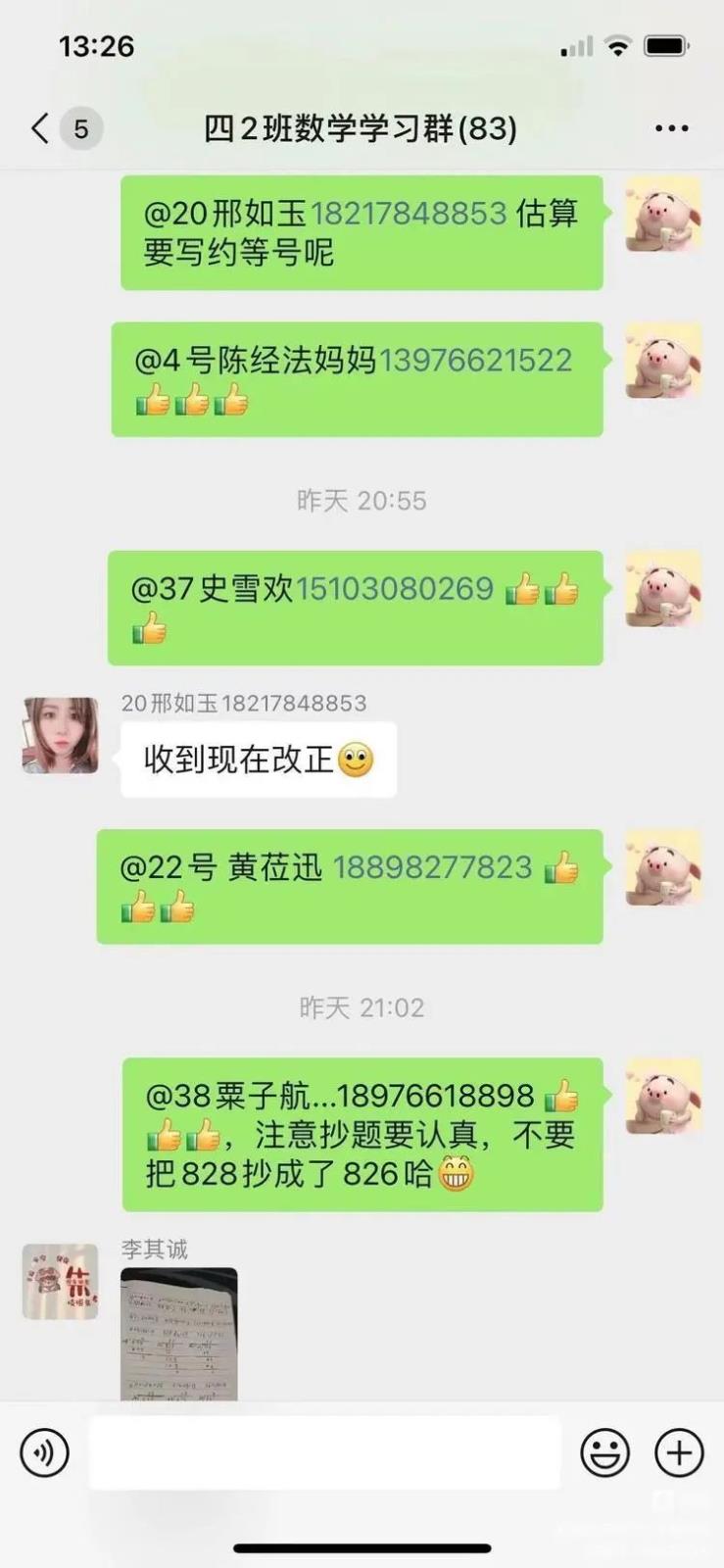
Task: Open 李其诚's profile avatar
Action: click(61, 1282)
